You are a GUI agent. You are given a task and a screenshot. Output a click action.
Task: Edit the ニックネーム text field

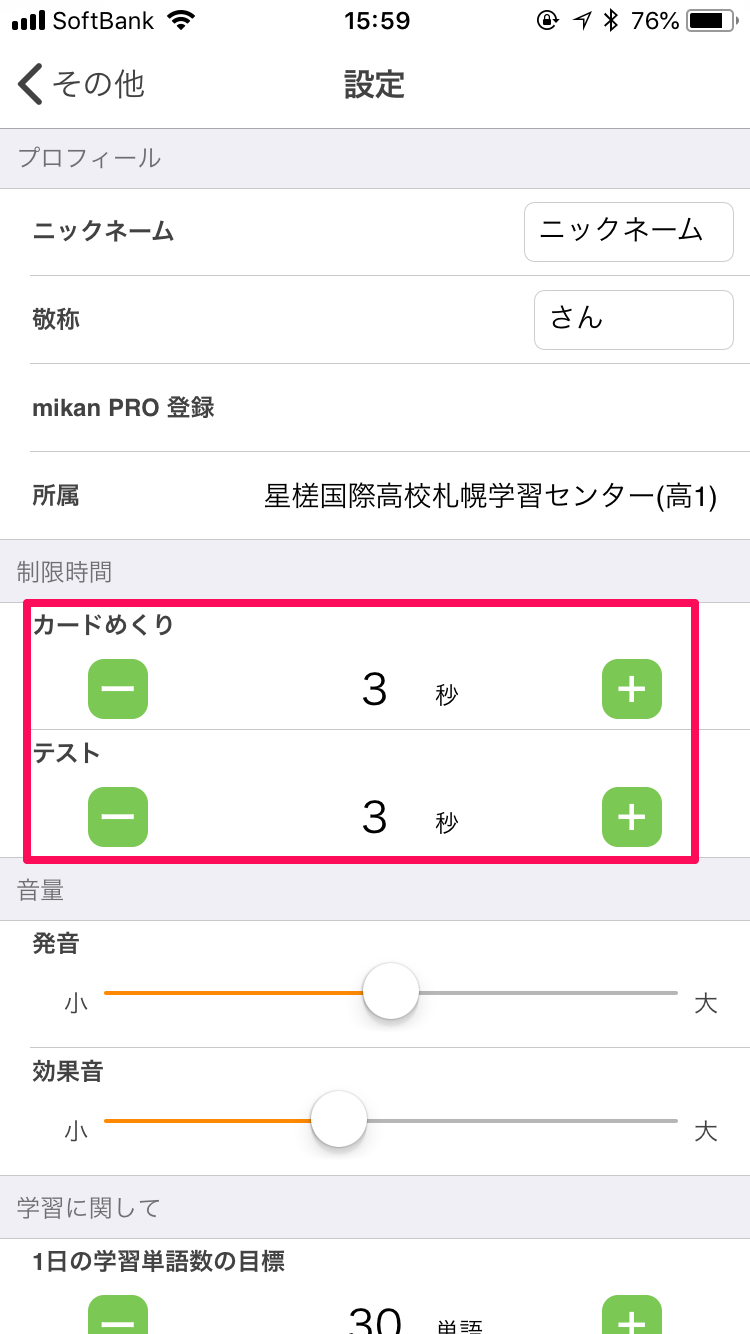629,232
